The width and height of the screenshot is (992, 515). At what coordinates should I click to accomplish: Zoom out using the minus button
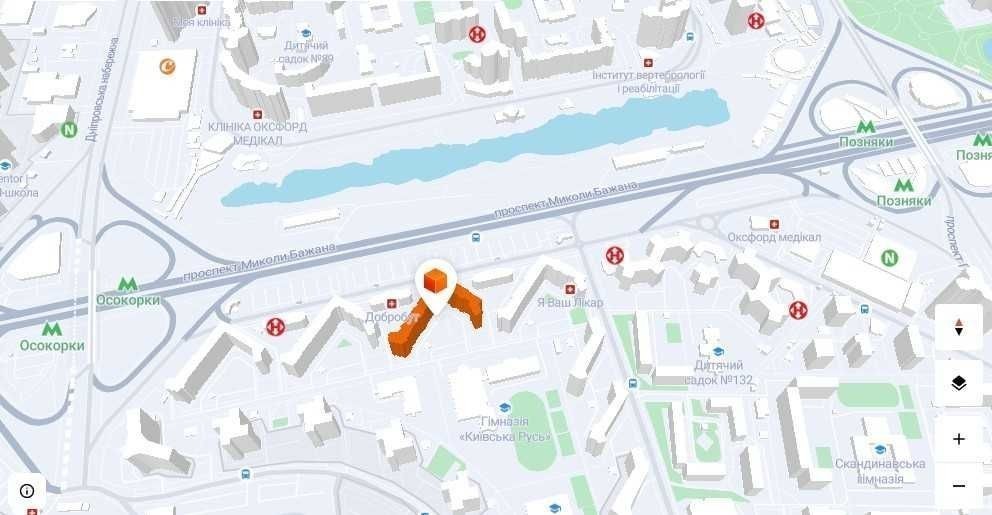(x=958, y=486)
